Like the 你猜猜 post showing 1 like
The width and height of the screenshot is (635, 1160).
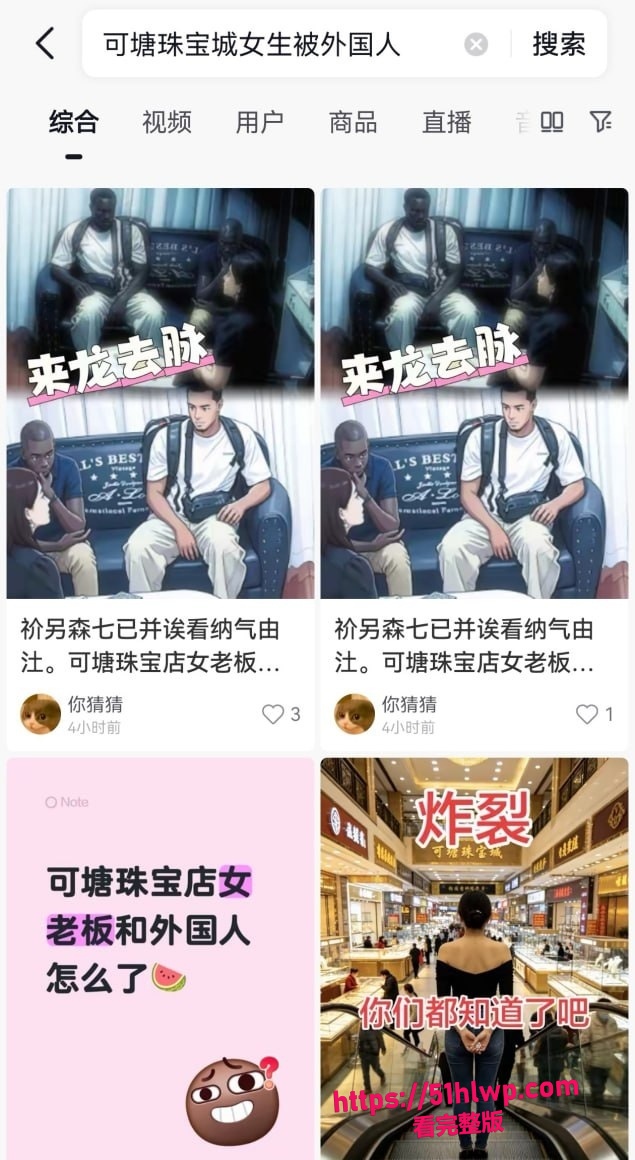(x=587, y=714)
